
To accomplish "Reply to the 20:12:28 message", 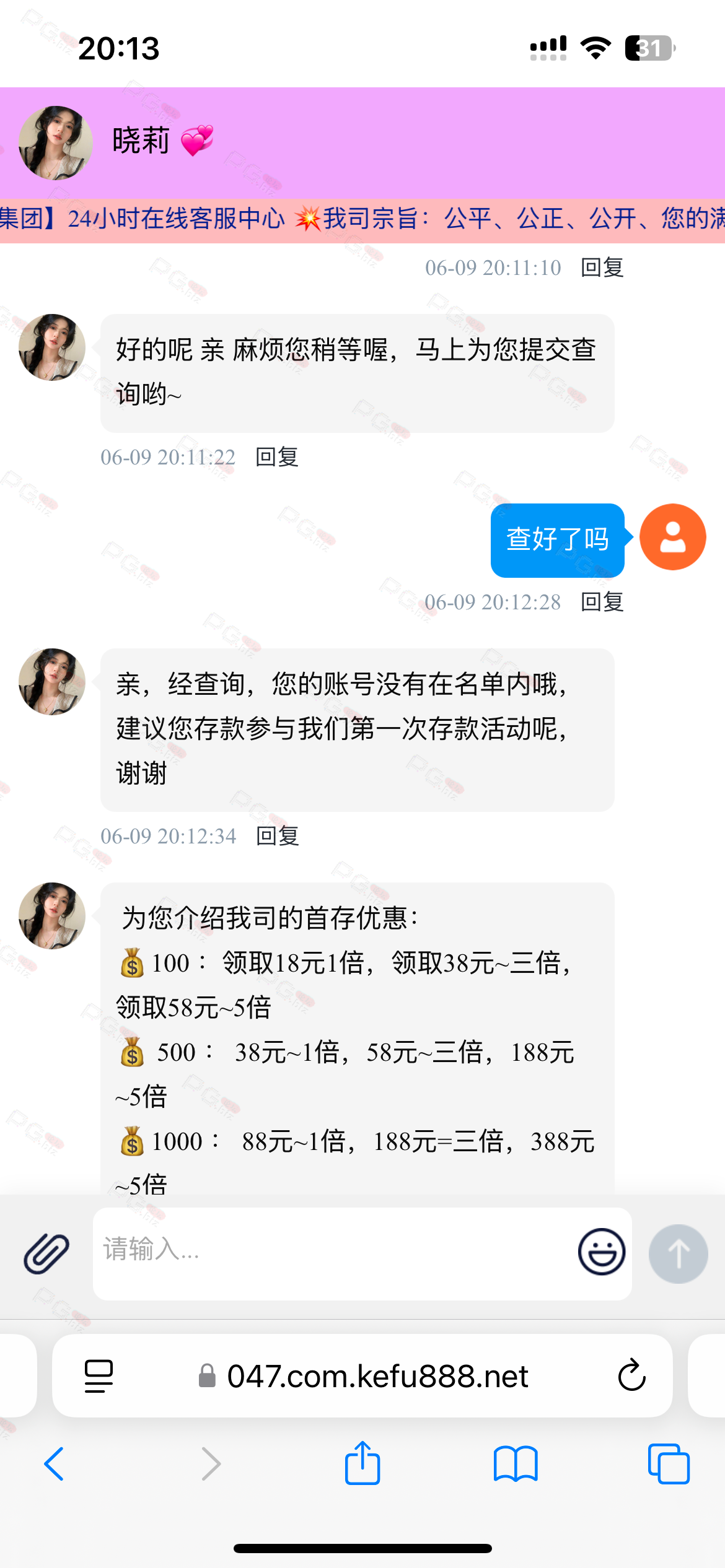I will [602, 602].
